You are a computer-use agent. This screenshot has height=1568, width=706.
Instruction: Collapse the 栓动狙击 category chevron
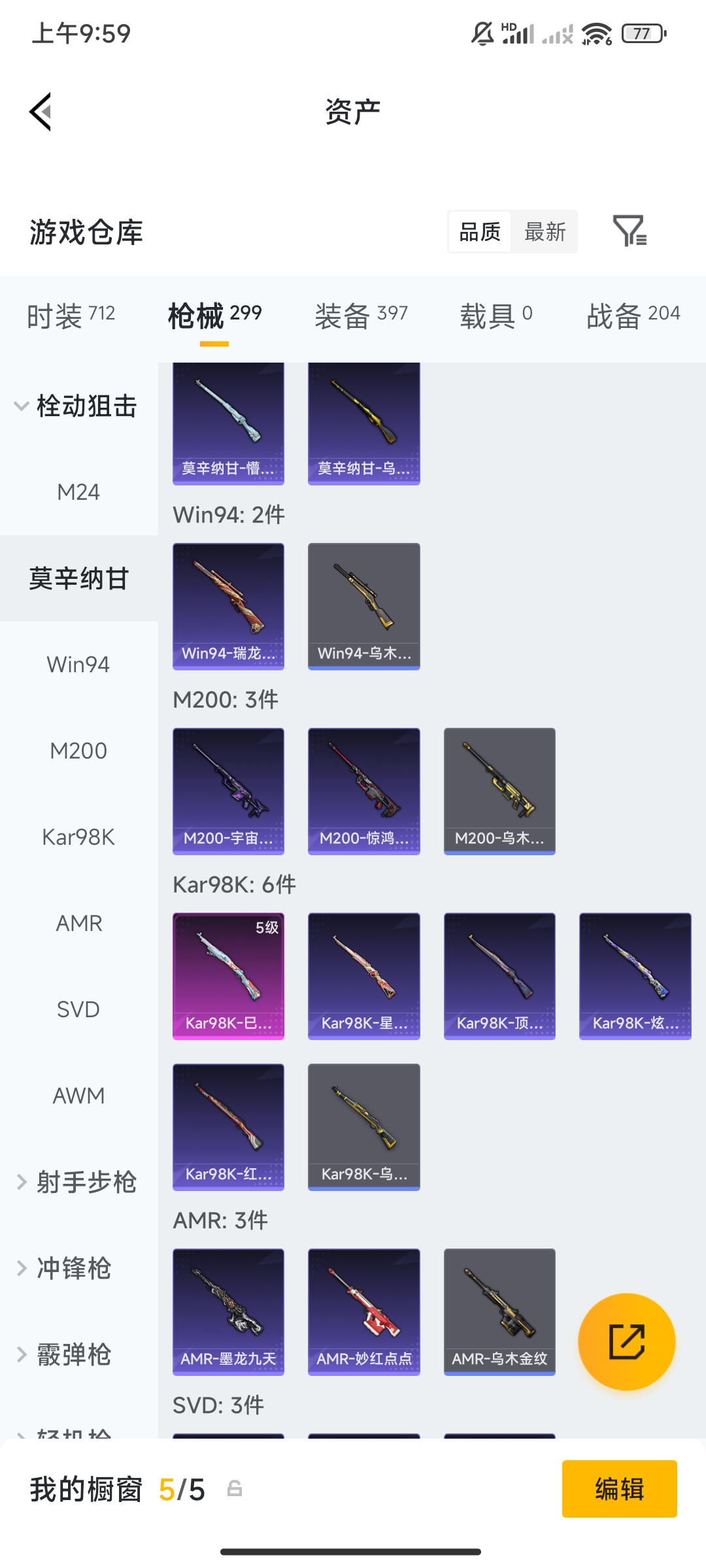coord(21,405)
